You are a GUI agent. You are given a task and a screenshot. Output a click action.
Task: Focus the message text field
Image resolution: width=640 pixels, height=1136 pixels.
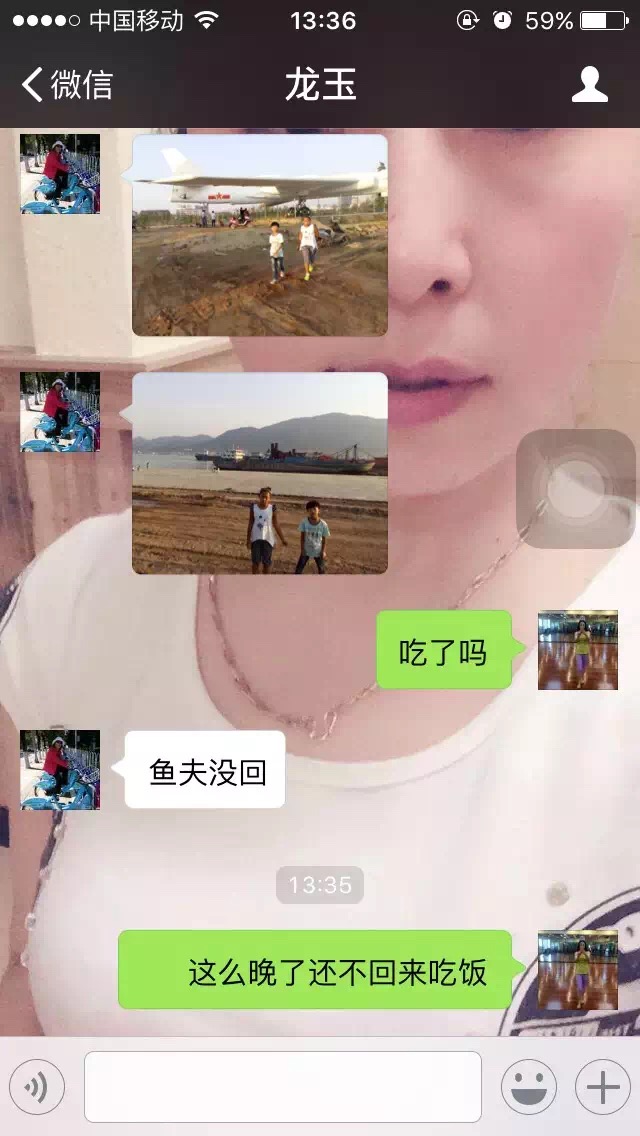click(283, 1087)
